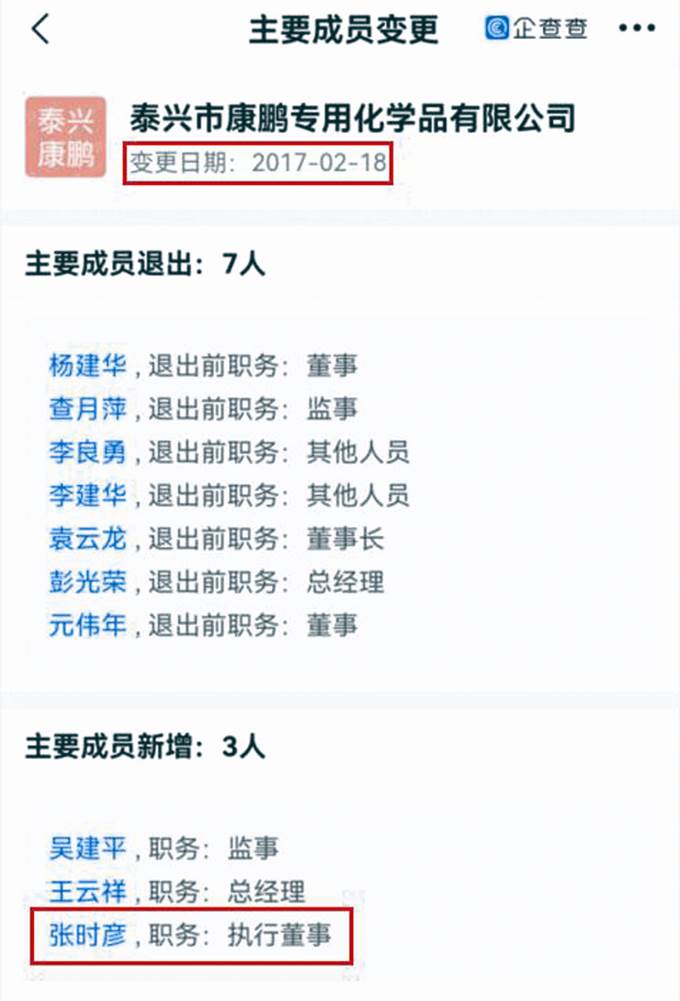The width and height of the screenshot is (680, 1001).
Task: Tap new general manager 王云祥
Action: point(88,891)
